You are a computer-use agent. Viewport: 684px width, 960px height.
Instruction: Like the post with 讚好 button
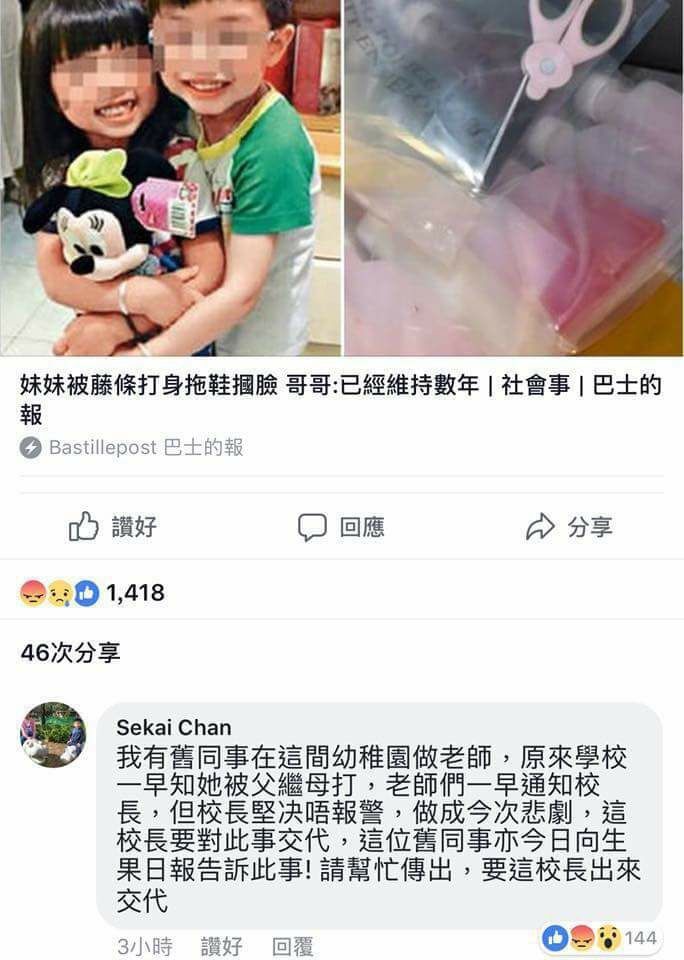coord(113,527)
